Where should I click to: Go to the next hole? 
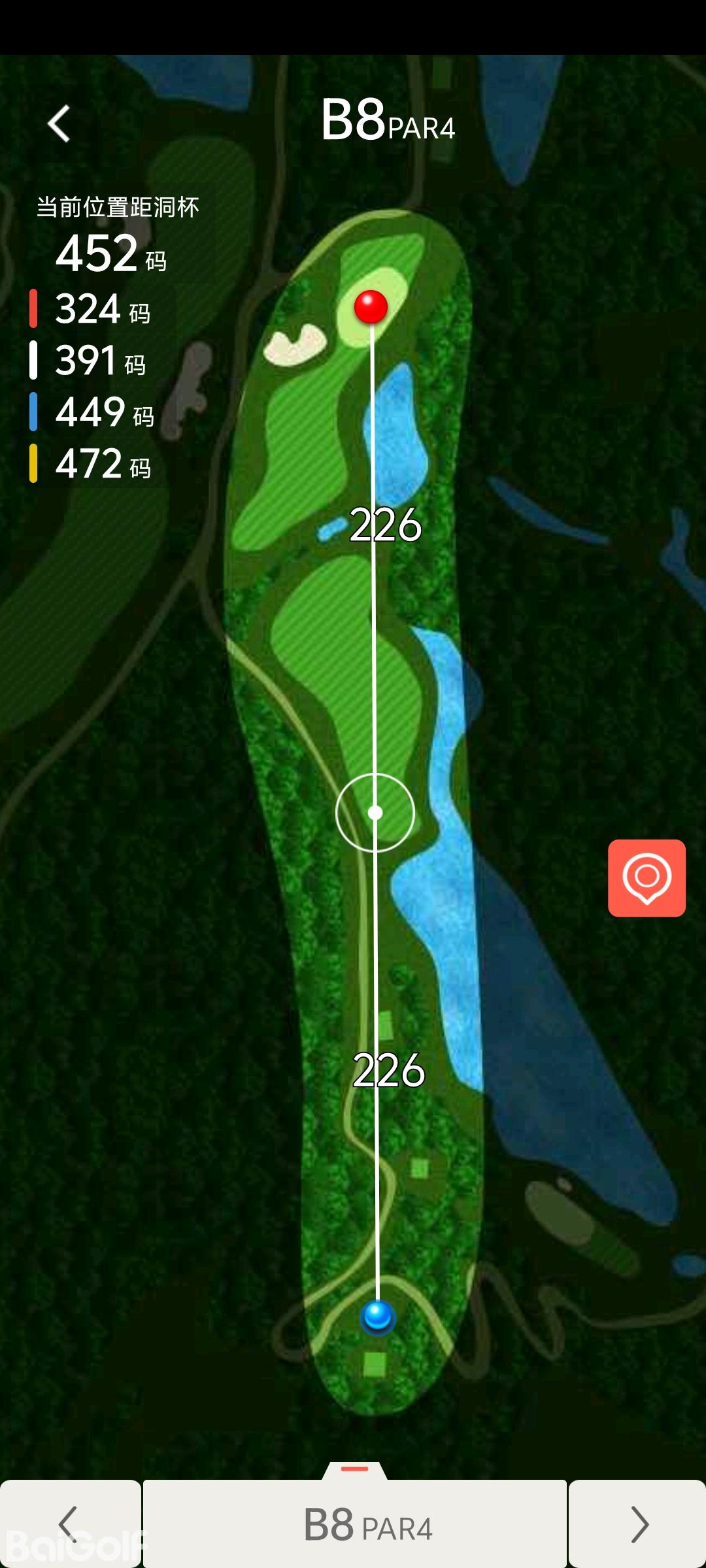pyautogui.click(x=637, y=1524)
